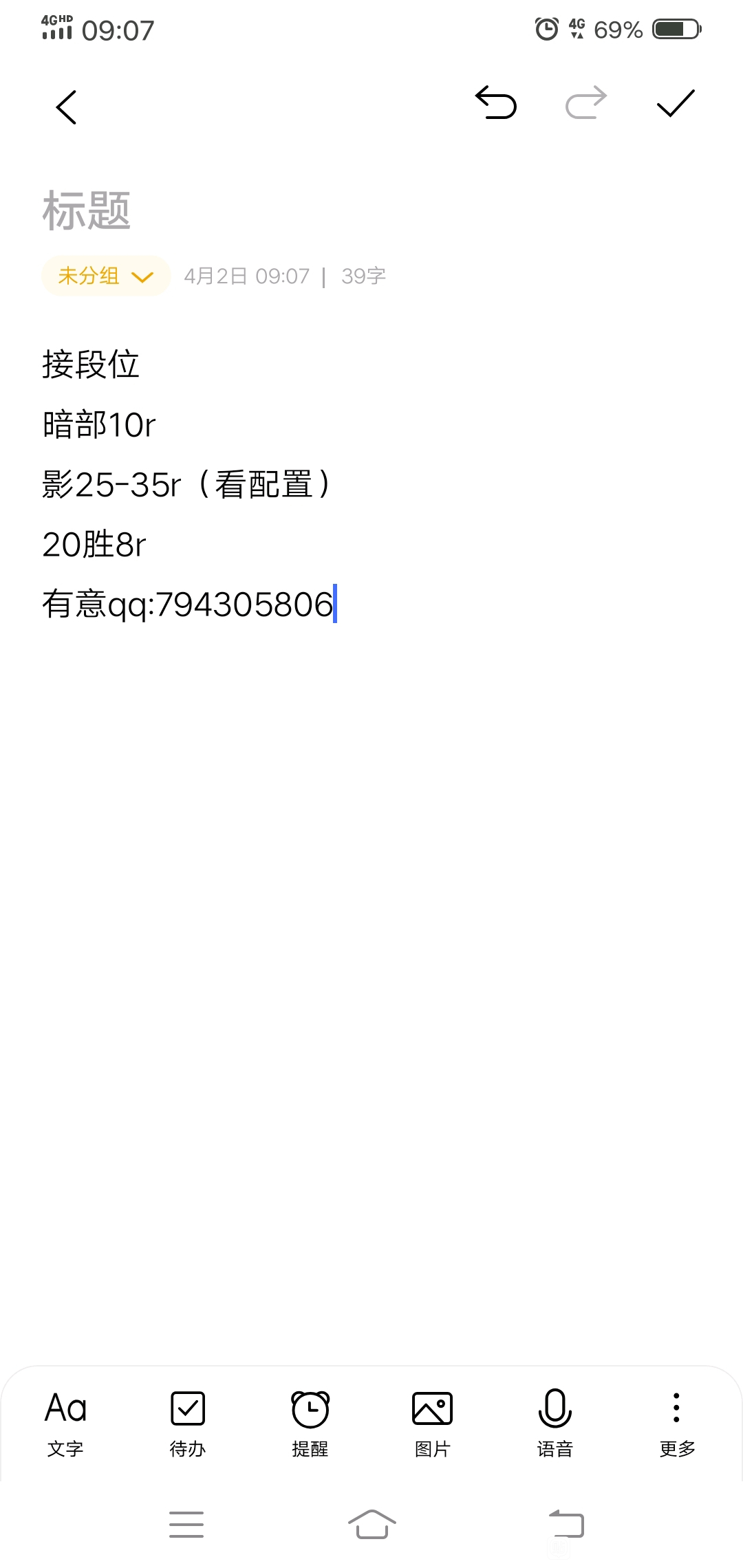Expand the 未分组 group dropdown
Image resolution: width=743 pixels, height=1568 pixels.
(x=106, y=276)
